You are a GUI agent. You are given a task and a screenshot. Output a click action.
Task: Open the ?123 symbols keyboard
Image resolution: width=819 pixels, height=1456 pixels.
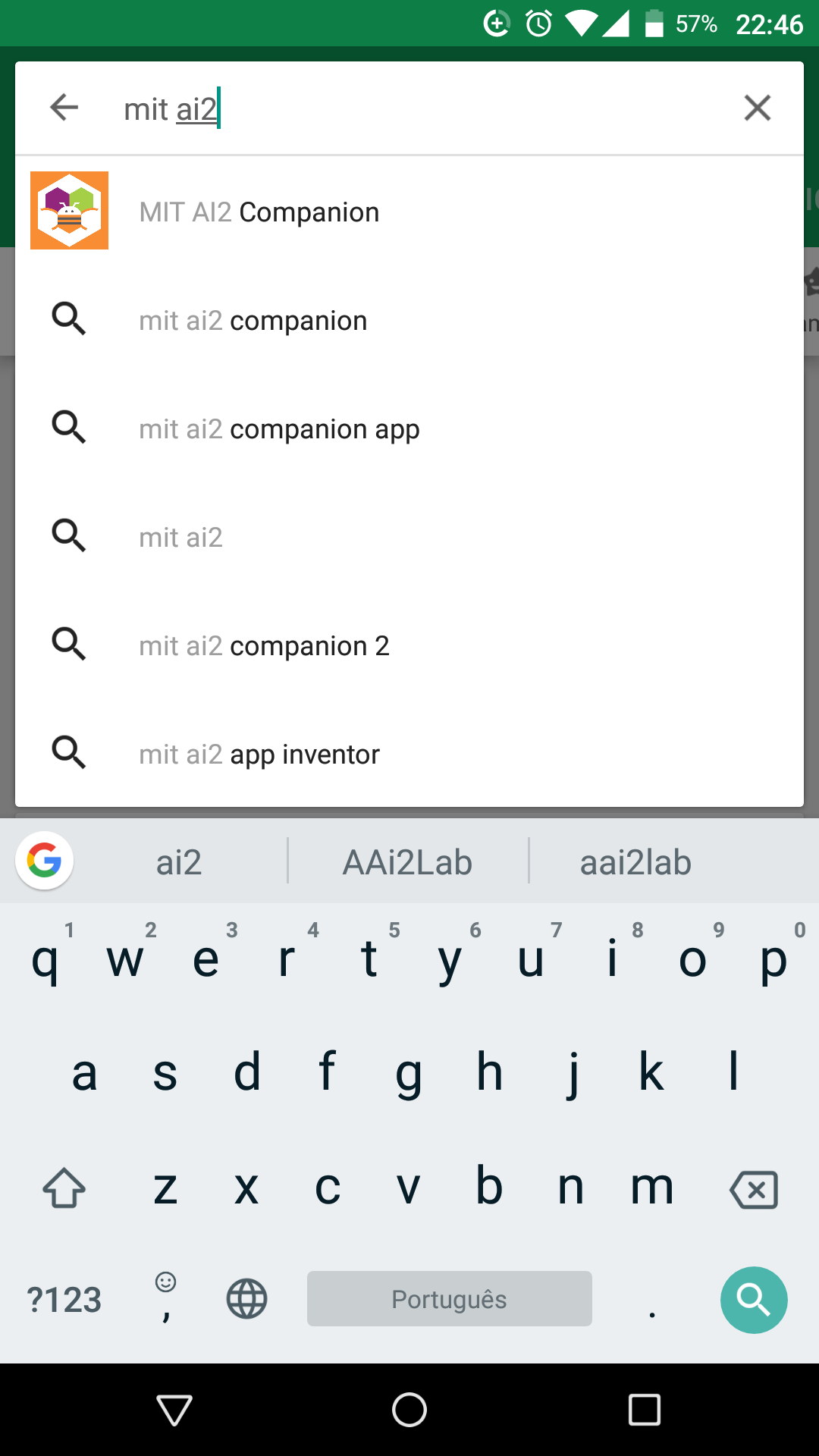coord(64,1299)
